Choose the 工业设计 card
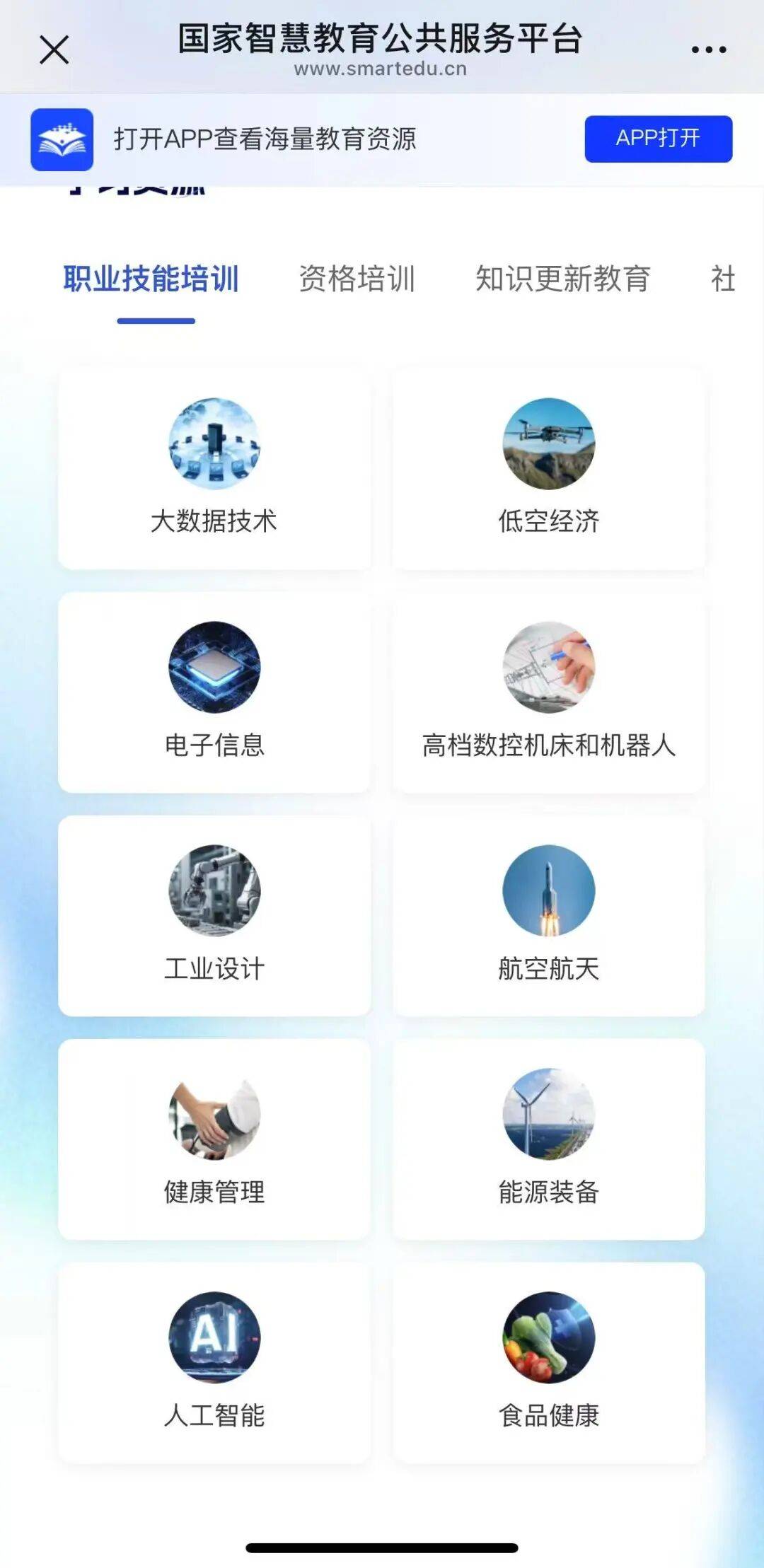Image resolution: width=764 pixels, height=1568 pixels. (x=214, y=915)
